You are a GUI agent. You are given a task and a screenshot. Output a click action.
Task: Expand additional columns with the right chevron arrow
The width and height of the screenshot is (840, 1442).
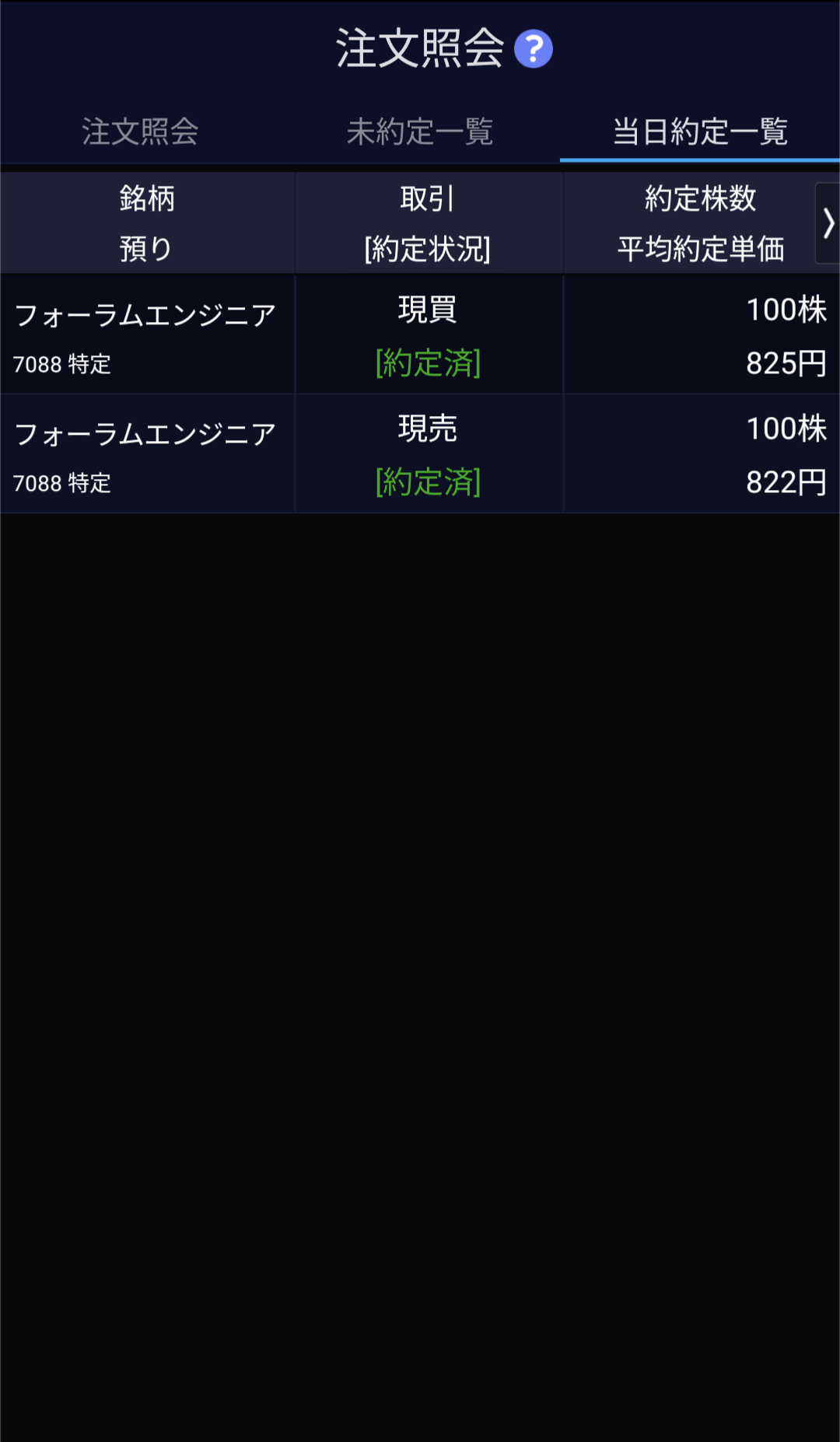click(829, 223)
